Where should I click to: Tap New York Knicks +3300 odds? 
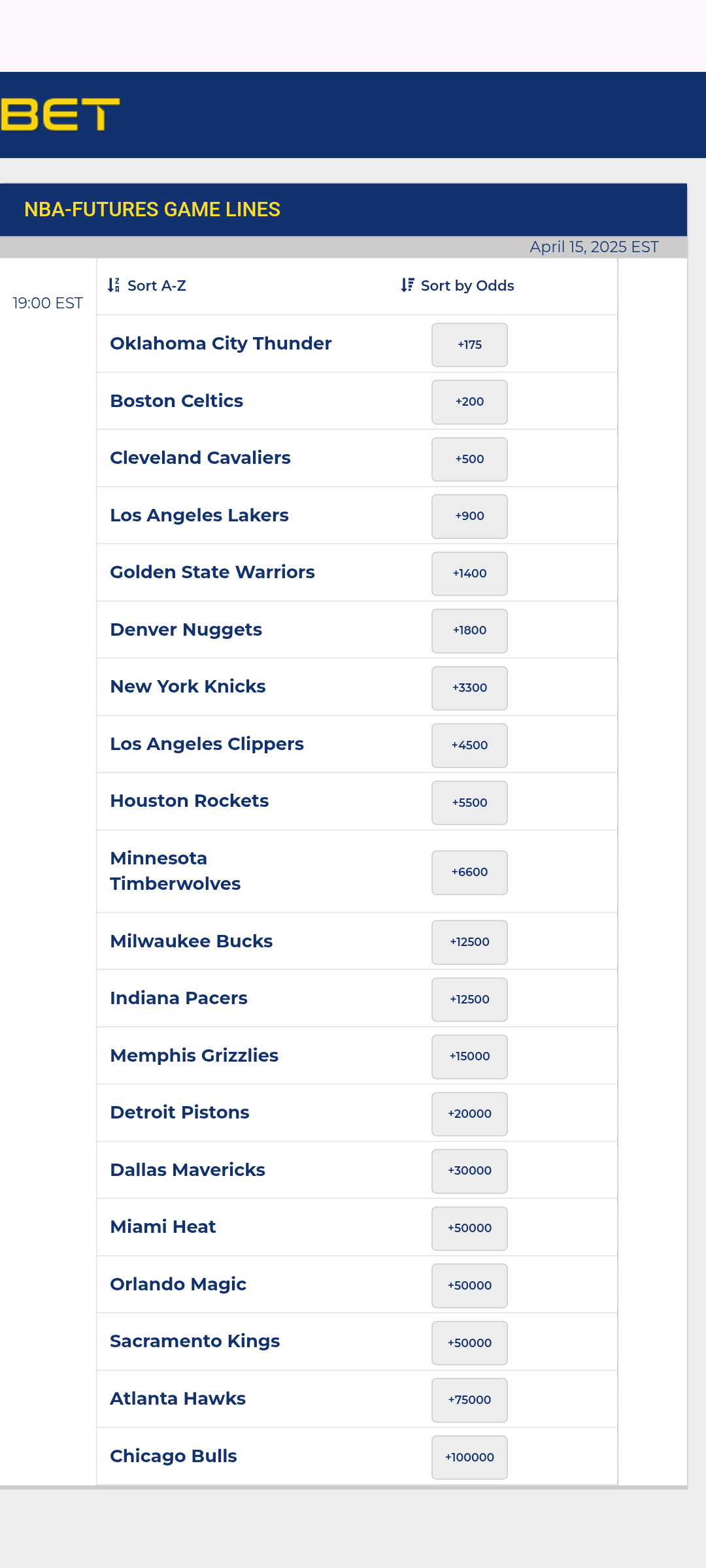pyautogui.click(x=469, y=687)
